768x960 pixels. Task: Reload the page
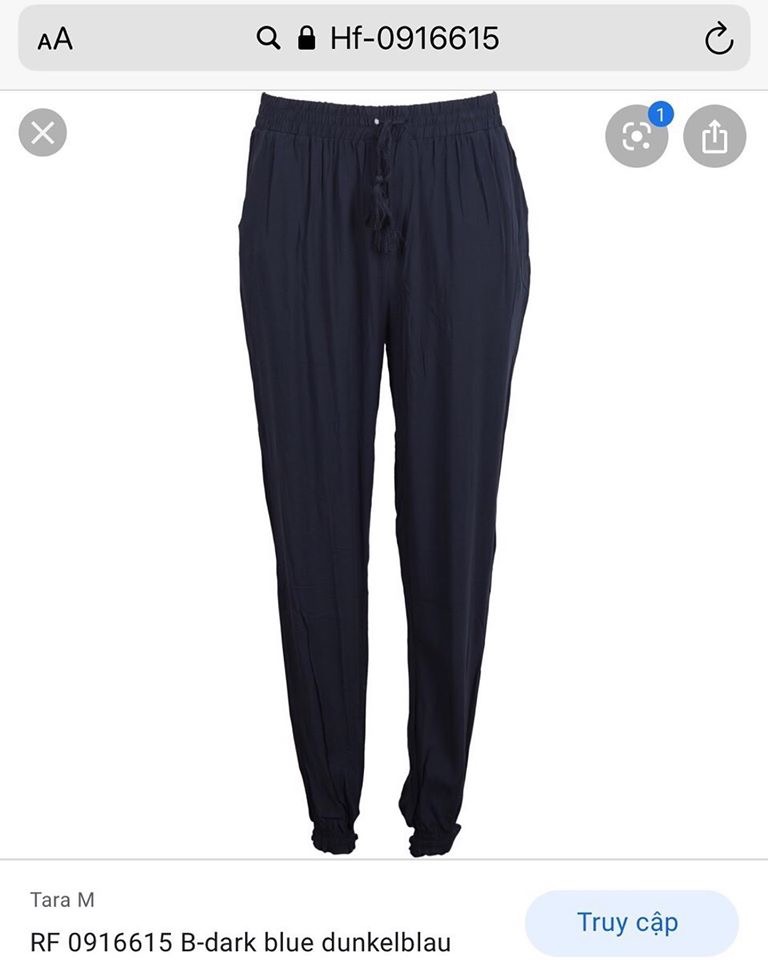[x=718, y=40]
